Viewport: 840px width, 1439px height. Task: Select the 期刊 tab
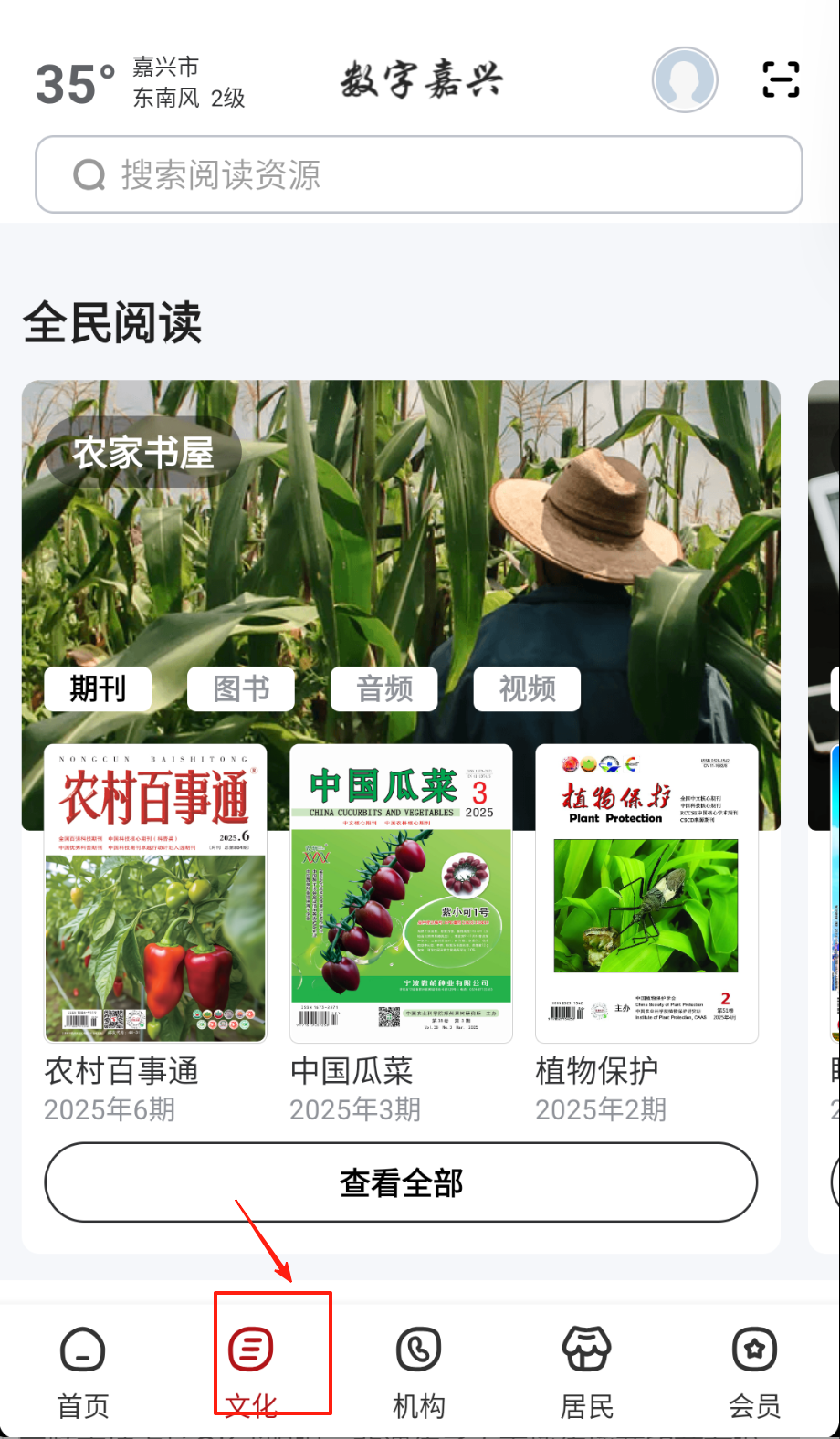coord(98,688)
